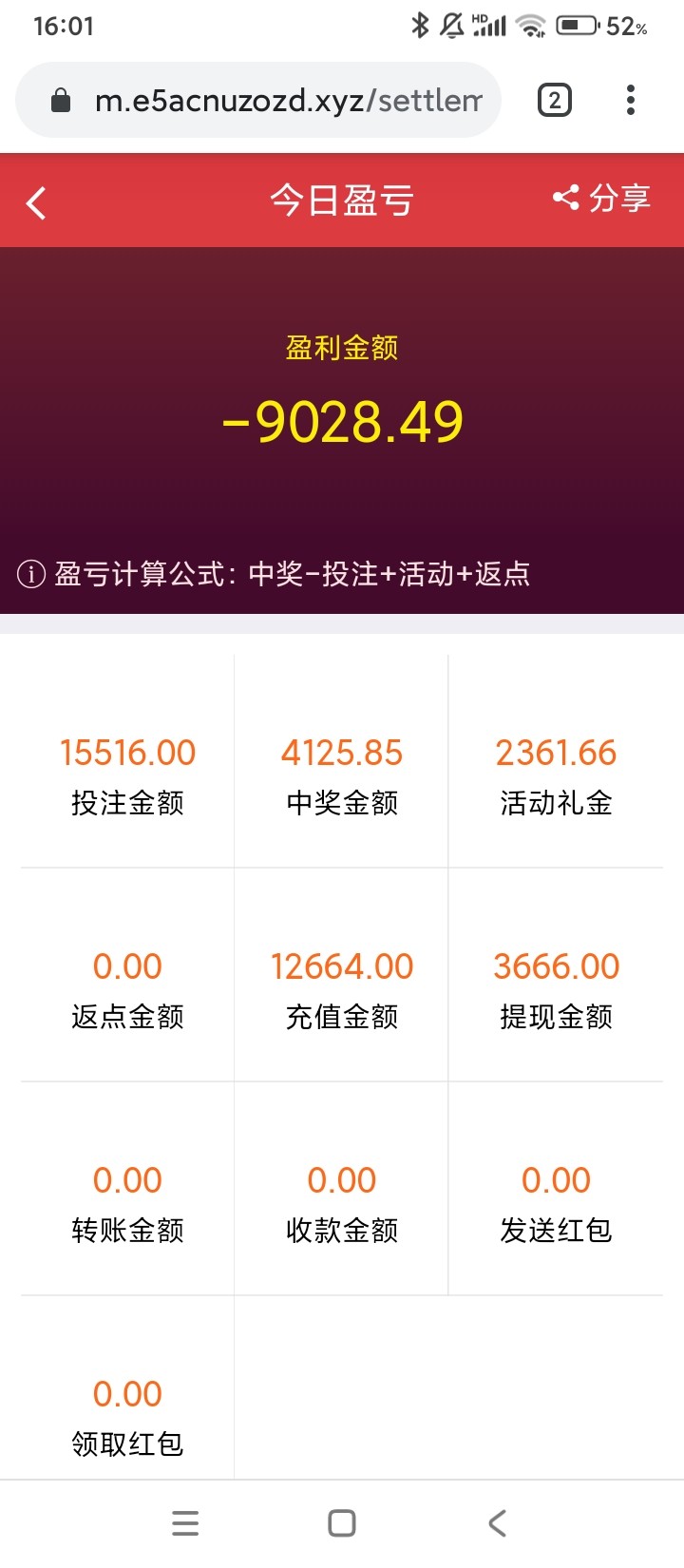Select the 投注金额 amount 15516.00

[126, 752]
